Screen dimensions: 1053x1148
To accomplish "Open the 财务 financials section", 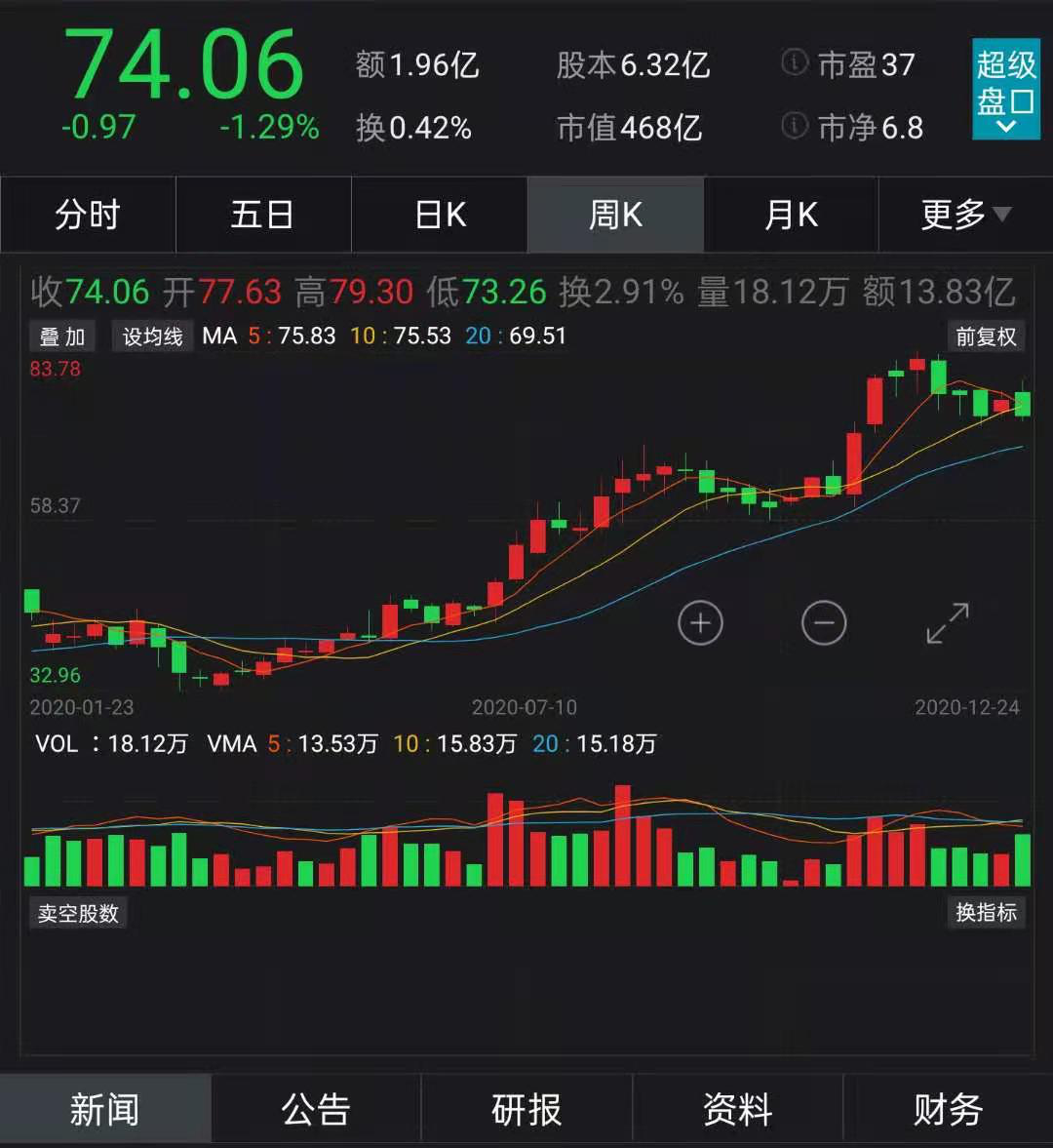I will click(947, 1108).
